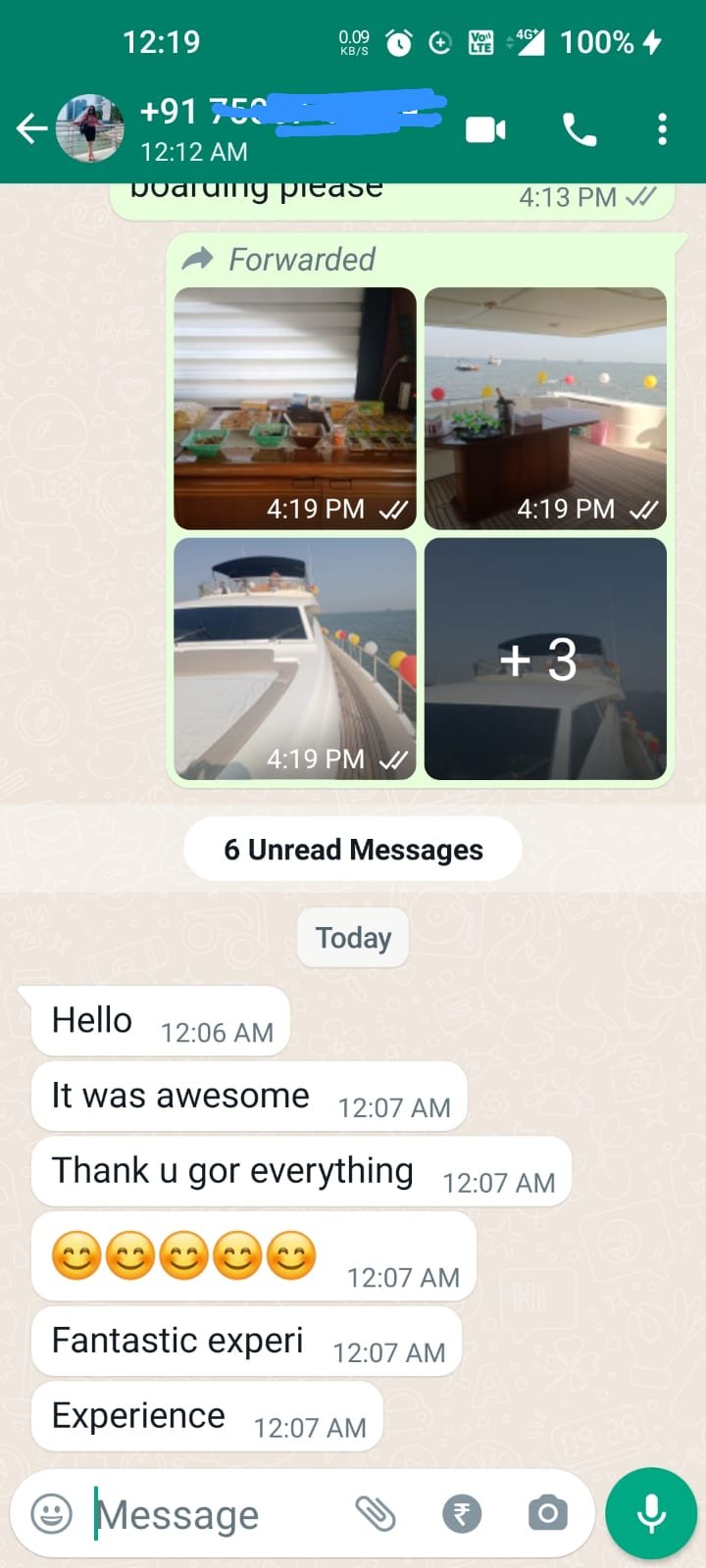Open the emoji picker
Screen dimensions: 706x1568
click(x=52, y=1514)
